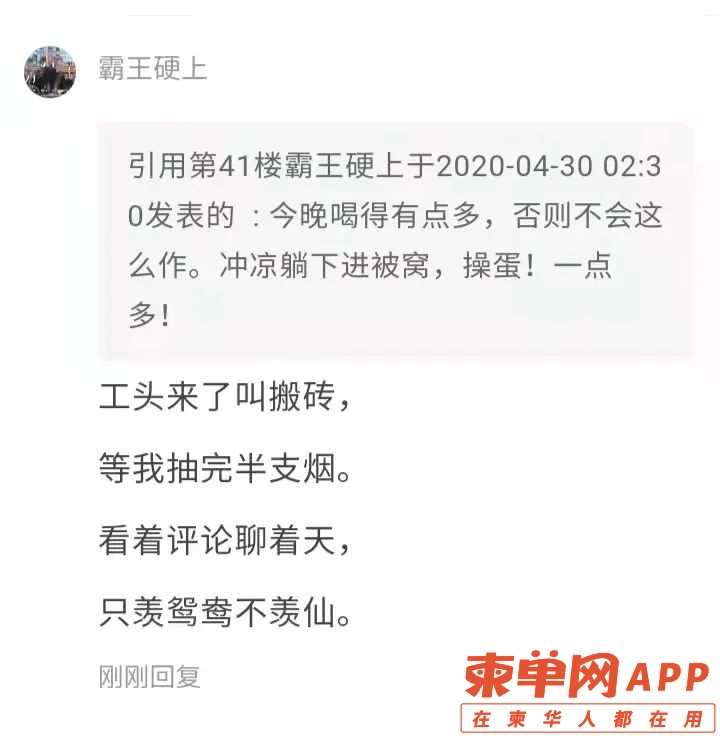This screenshot has height=736, width=720.
Task: Tap the username 霸王硬上
Action: click(x=152, y=69)
